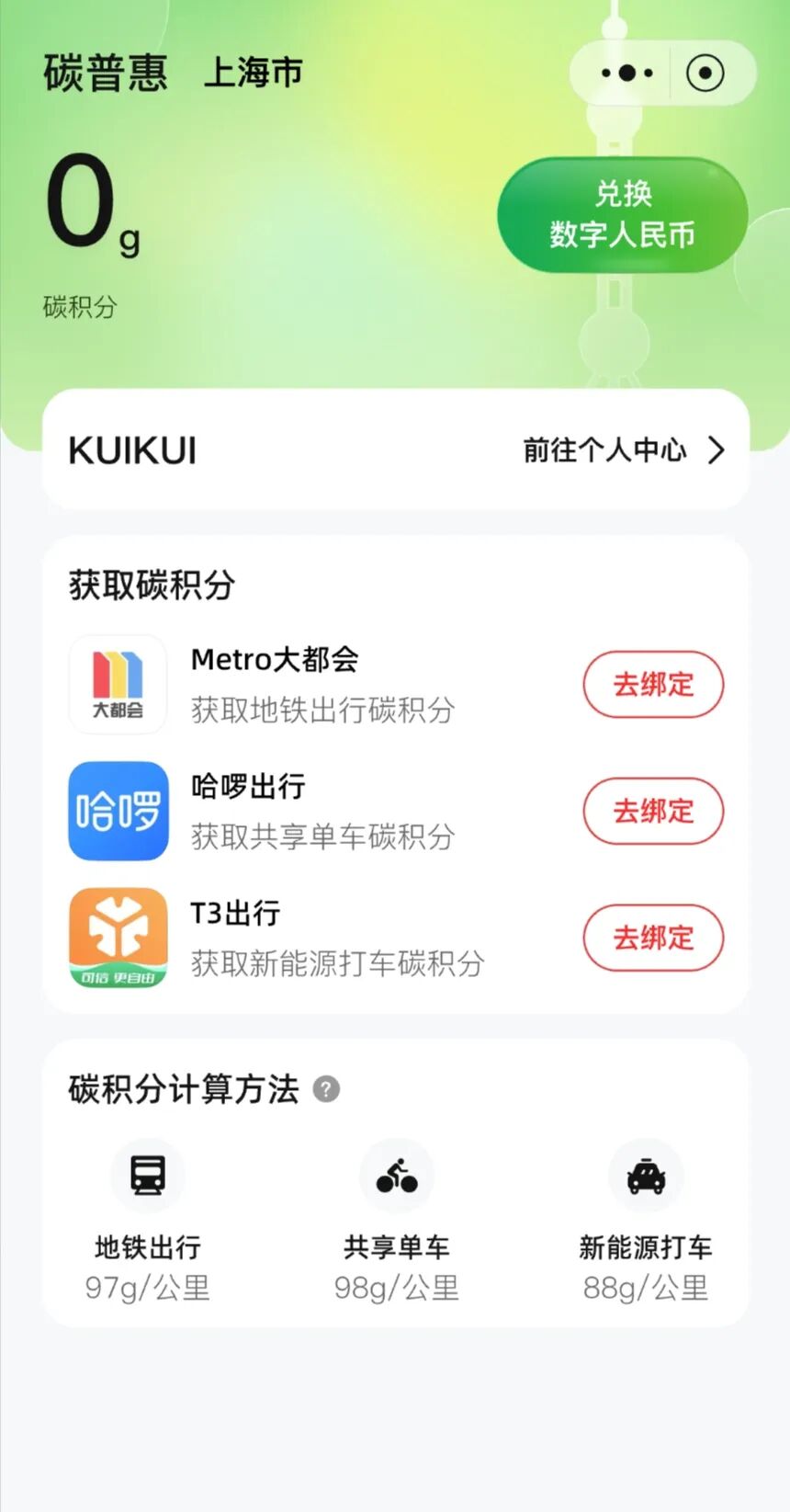Tap 上海市 to change the city
790x1512 pixels.
254,73
